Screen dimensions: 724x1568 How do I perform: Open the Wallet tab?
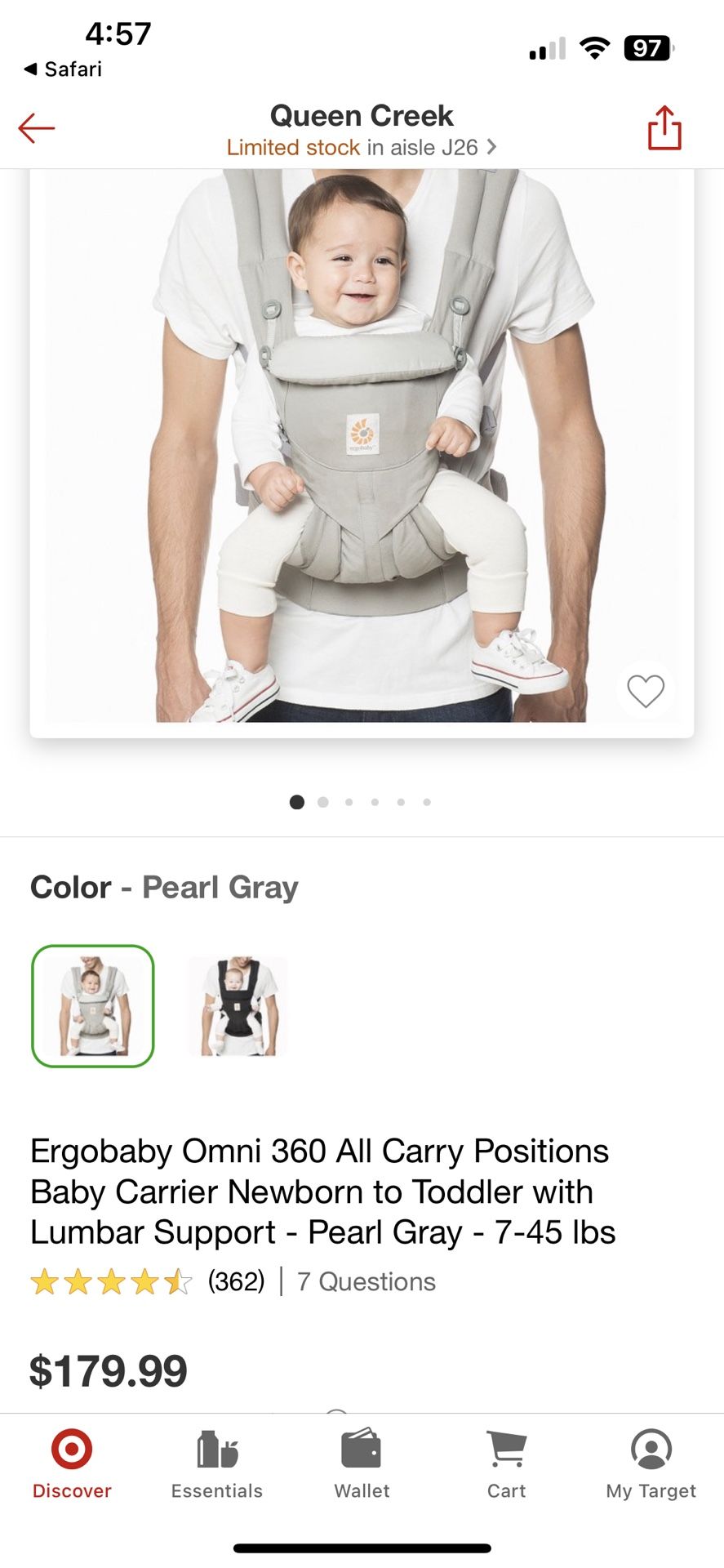pyautogui.click(x=362, y=1465)
